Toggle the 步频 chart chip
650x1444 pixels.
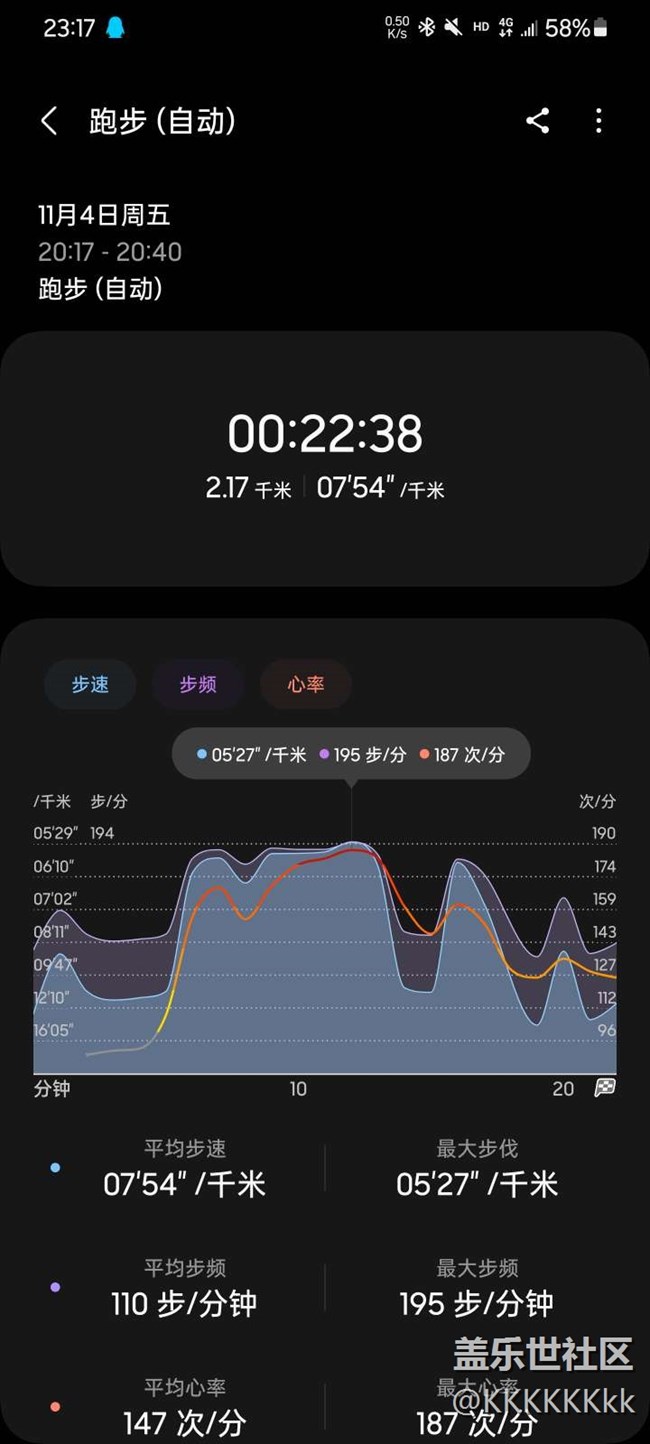pos(198,685)
